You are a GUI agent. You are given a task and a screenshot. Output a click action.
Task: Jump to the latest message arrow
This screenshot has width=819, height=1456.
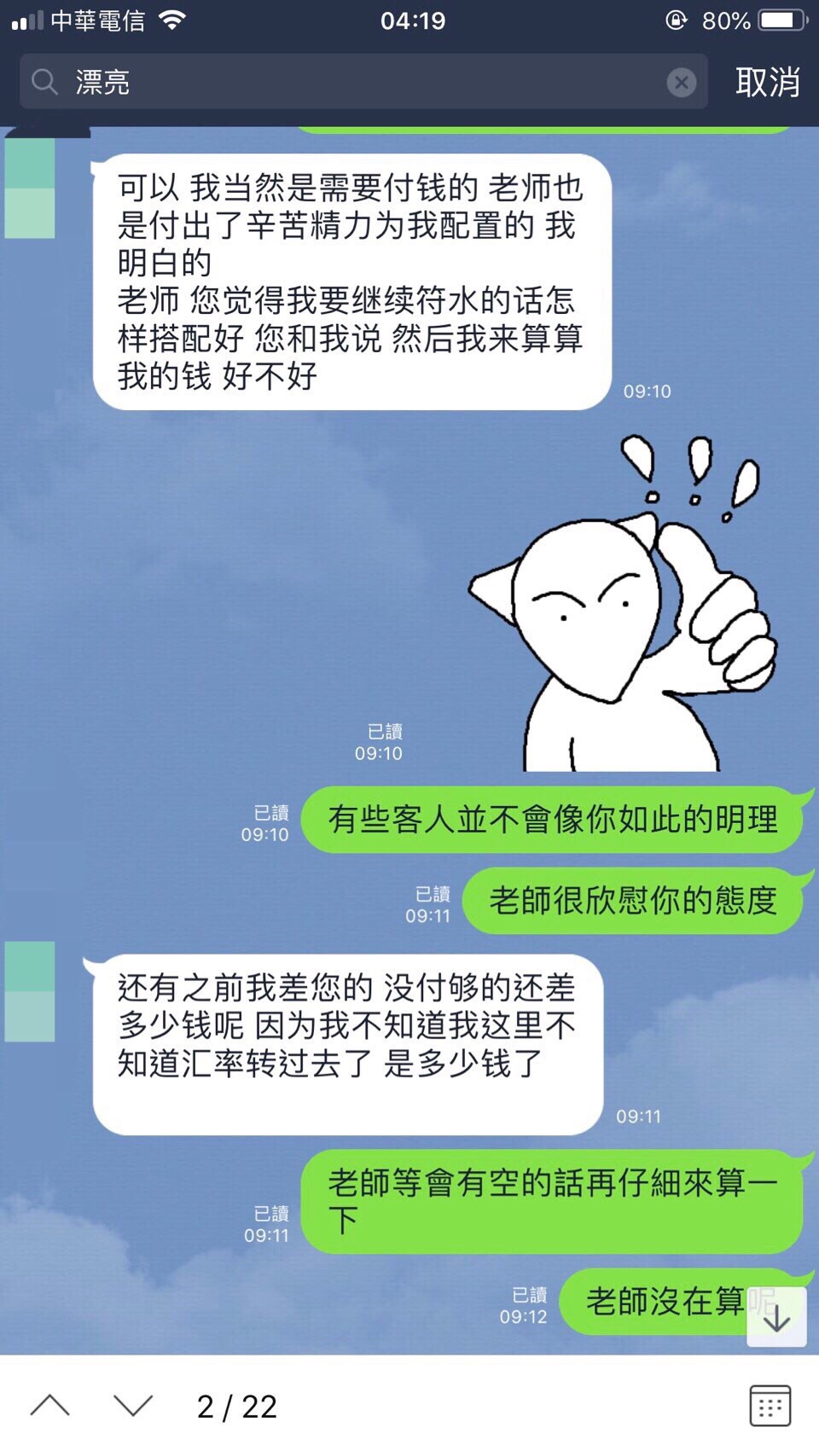776,1318
